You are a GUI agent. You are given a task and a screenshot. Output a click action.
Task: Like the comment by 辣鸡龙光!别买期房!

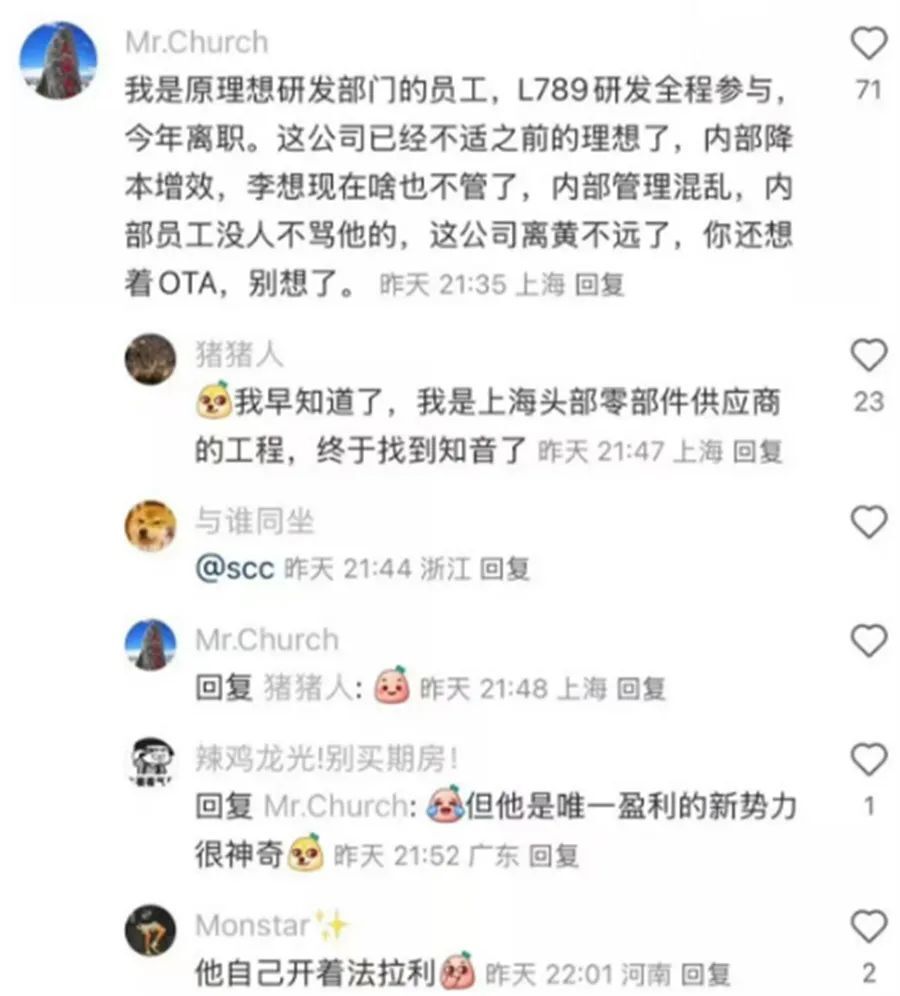(868, 760)
